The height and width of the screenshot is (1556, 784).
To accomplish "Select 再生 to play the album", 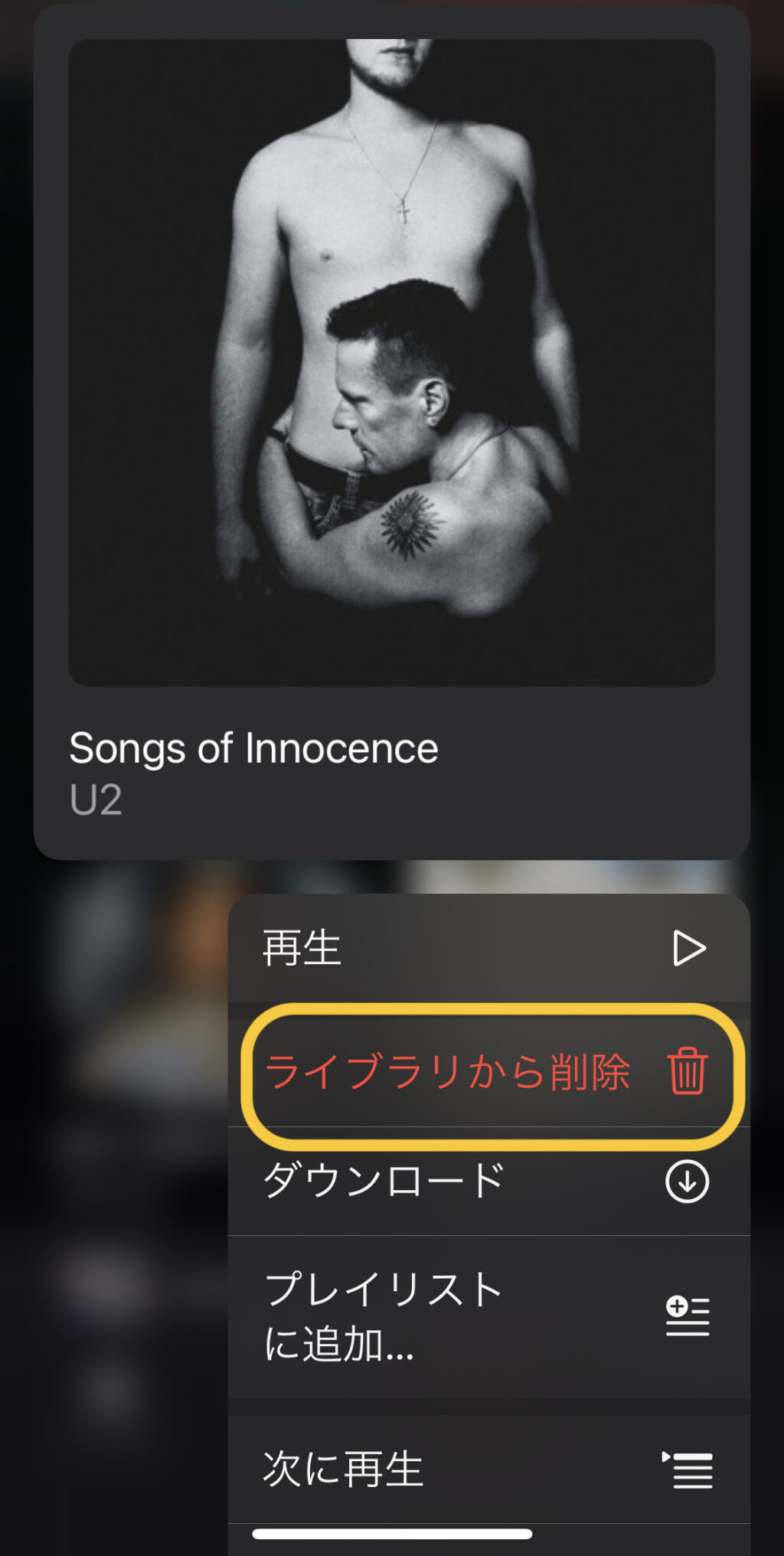I will pos(488,948).
